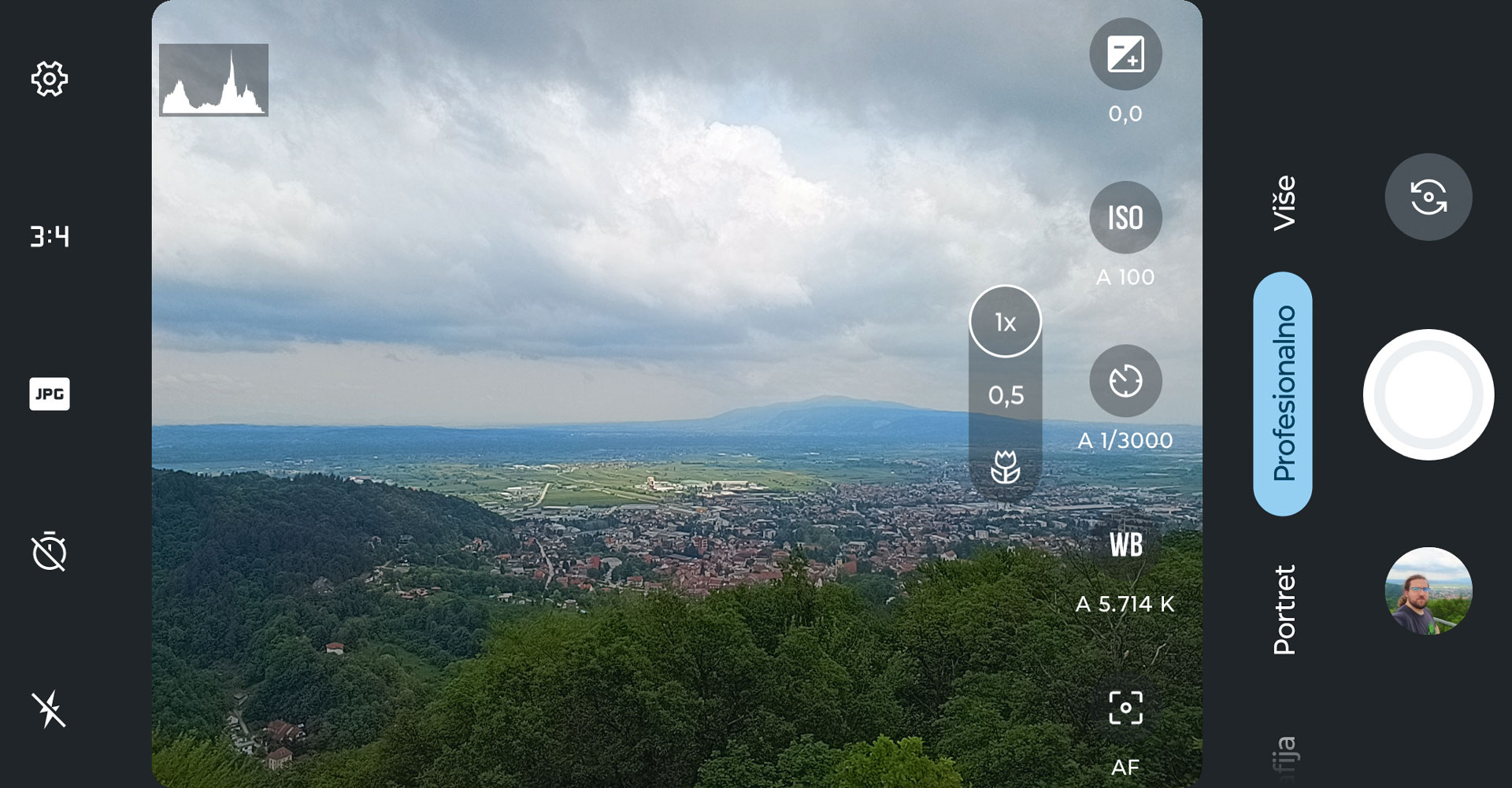Screen dimensions: 1512x788
Task: Toggle the flash setting
Action: click(50, 709)
